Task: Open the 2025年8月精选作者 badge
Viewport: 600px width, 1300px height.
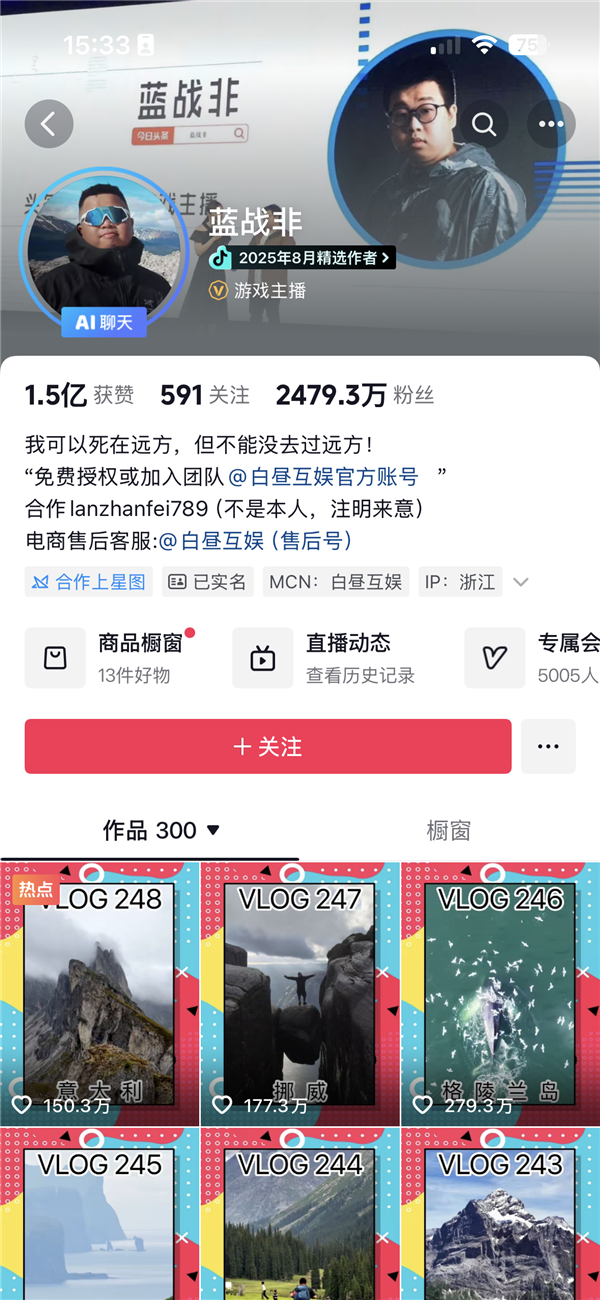Action: 303,258
